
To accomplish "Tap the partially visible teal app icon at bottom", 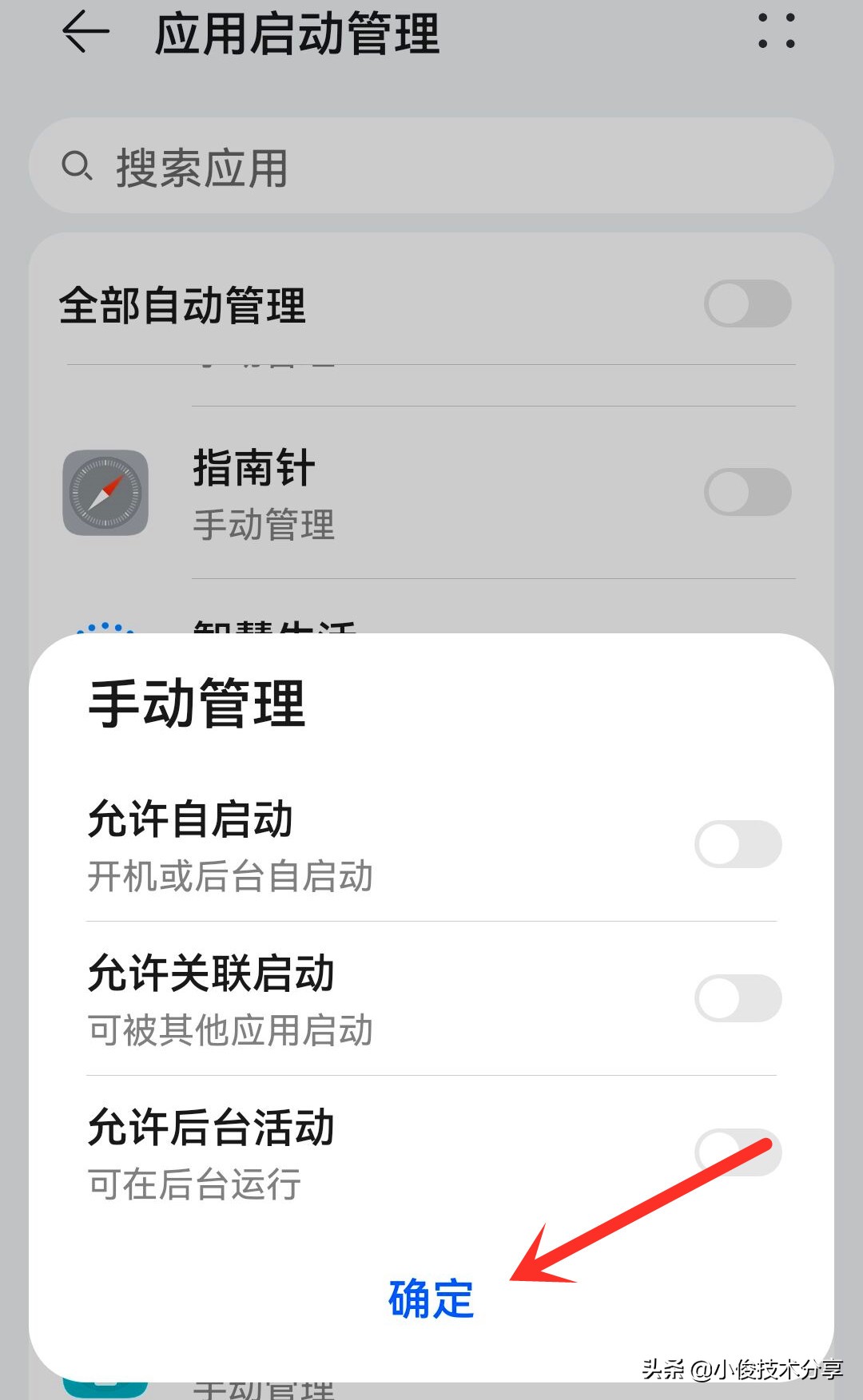I will pos(106,1386).
